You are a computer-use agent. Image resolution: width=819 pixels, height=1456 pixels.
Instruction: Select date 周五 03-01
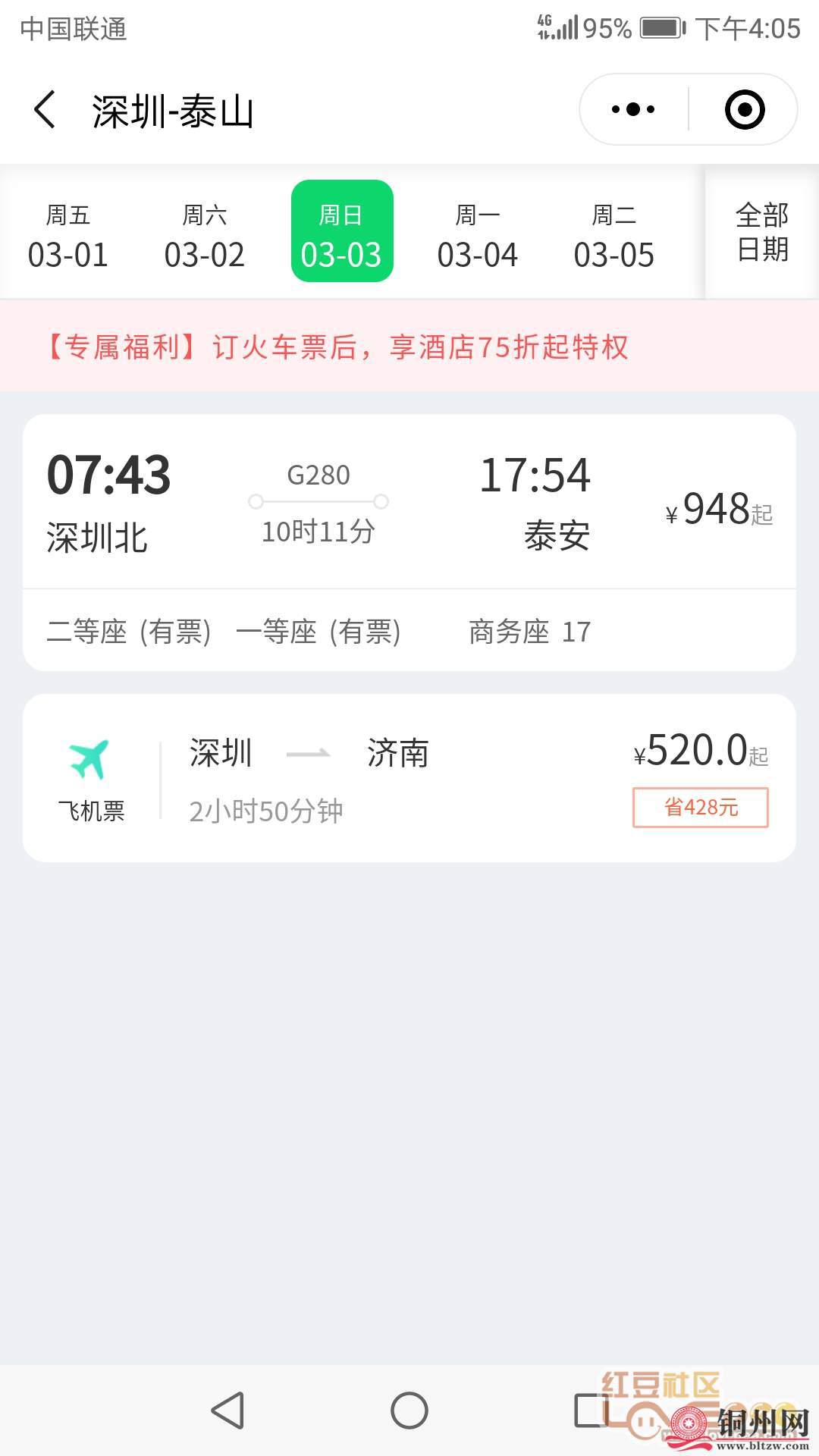(x=68, y=235)
